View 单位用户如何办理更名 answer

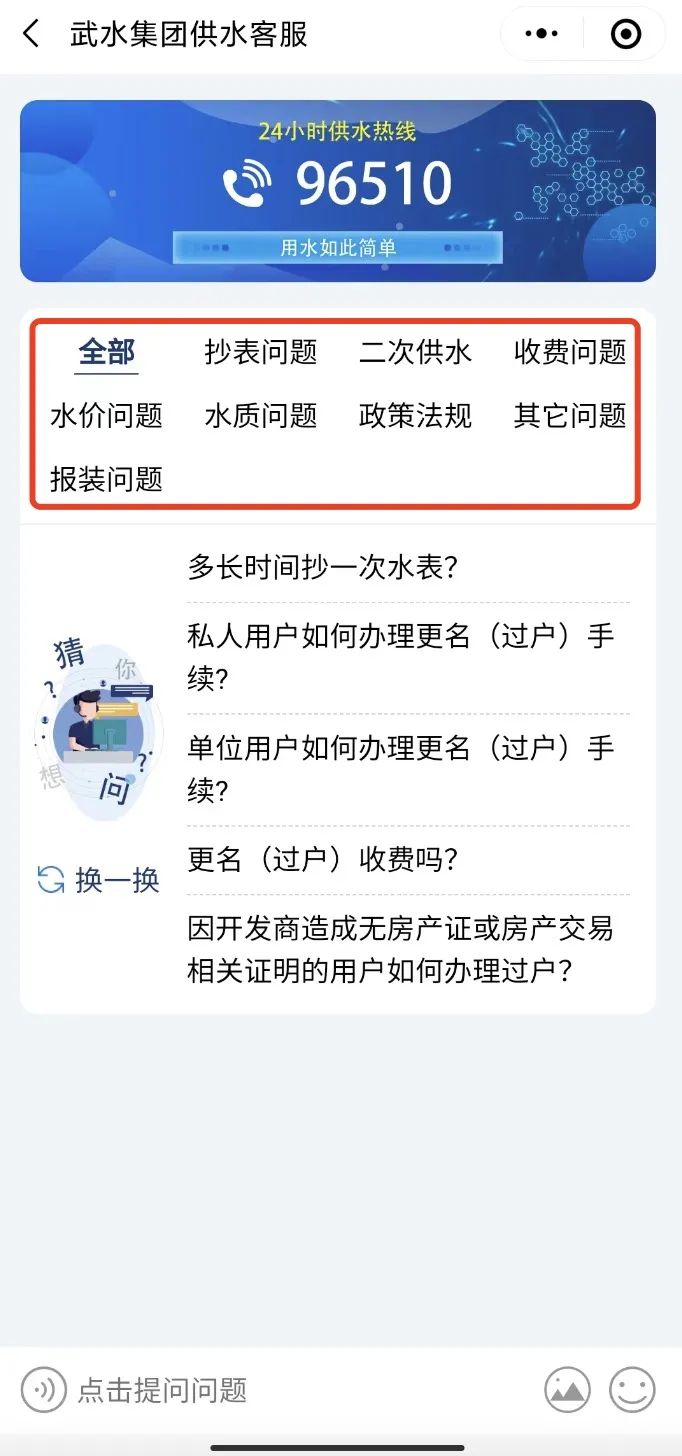click(400, 769)
